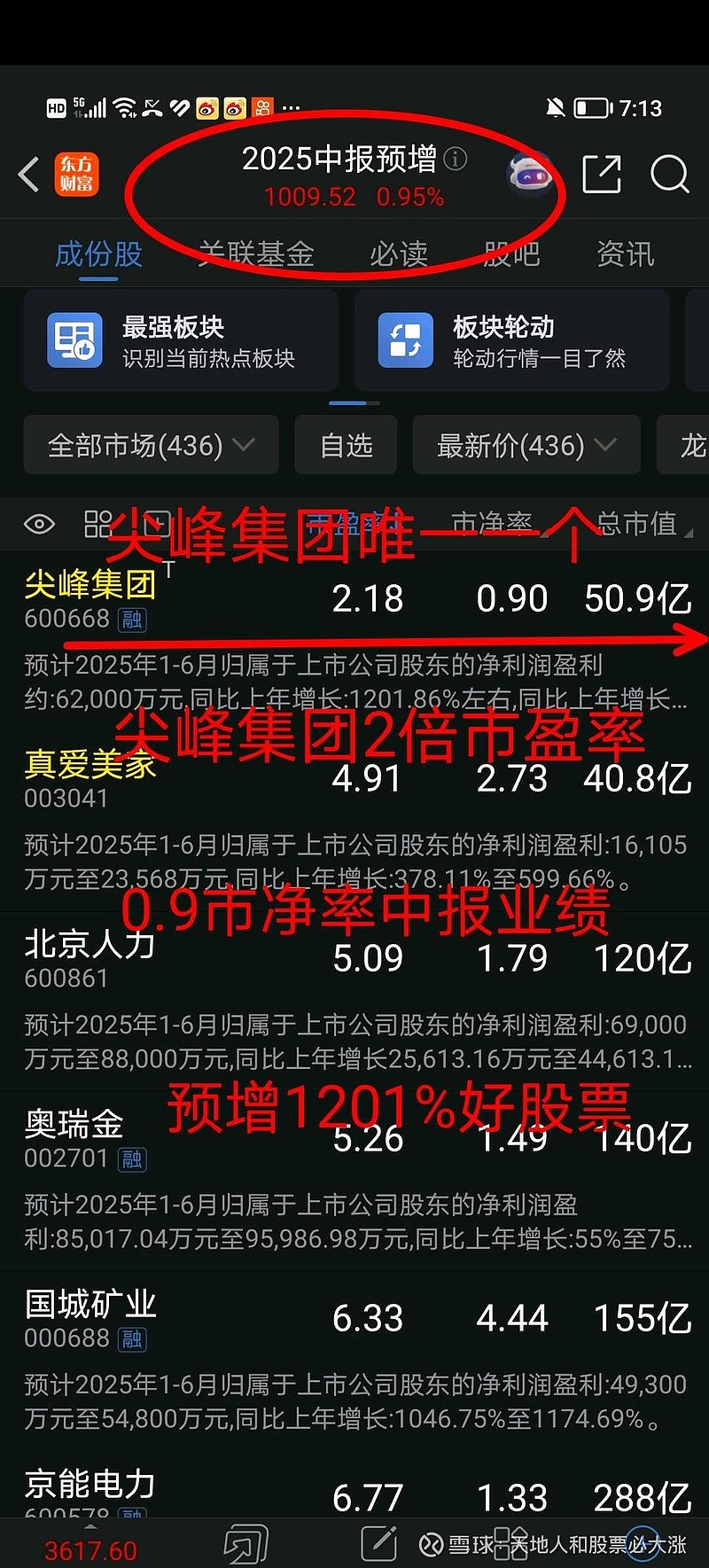
Task: Tap the info icon beside 2025中报预增
Action: point(455,159)
